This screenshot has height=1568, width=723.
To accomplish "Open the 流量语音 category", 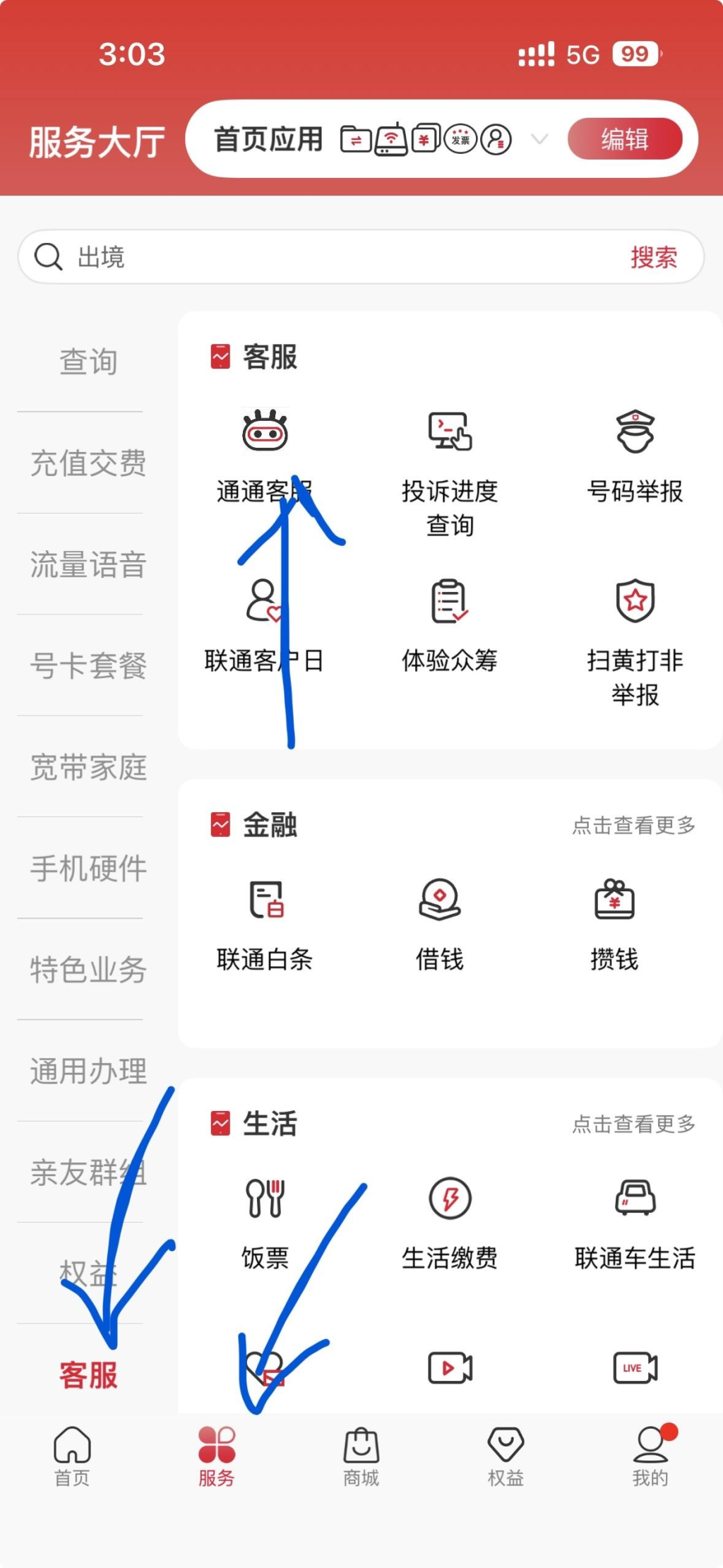I will pyautogui.click(x=88, y=565).
